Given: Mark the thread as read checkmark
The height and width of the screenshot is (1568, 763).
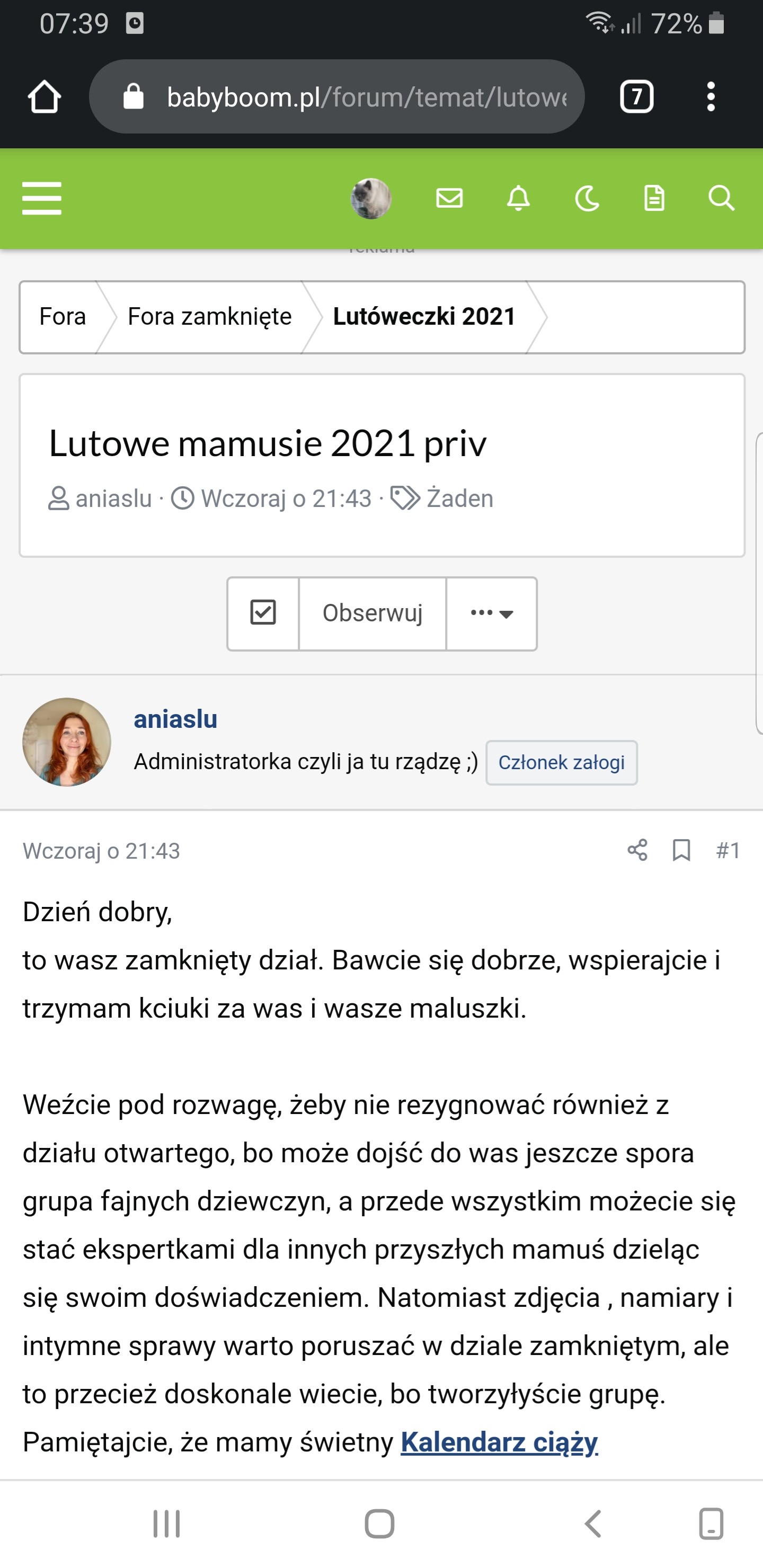Looking at the screenshot, I should click(x=263, y=613).
